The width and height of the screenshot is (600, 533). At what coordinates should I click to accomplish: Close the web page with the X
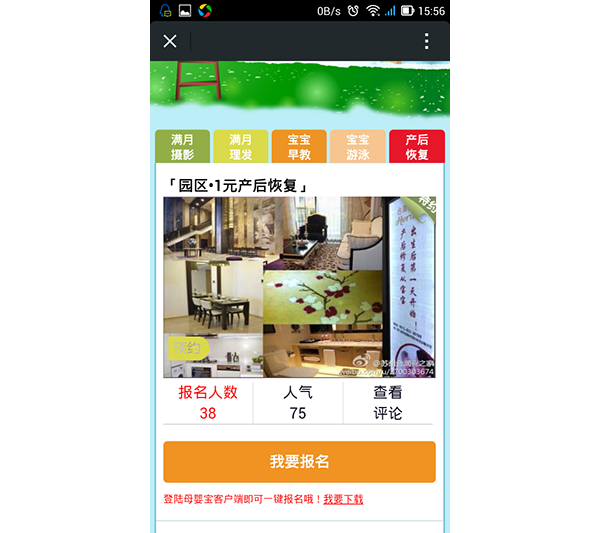[x=170, y=41]
